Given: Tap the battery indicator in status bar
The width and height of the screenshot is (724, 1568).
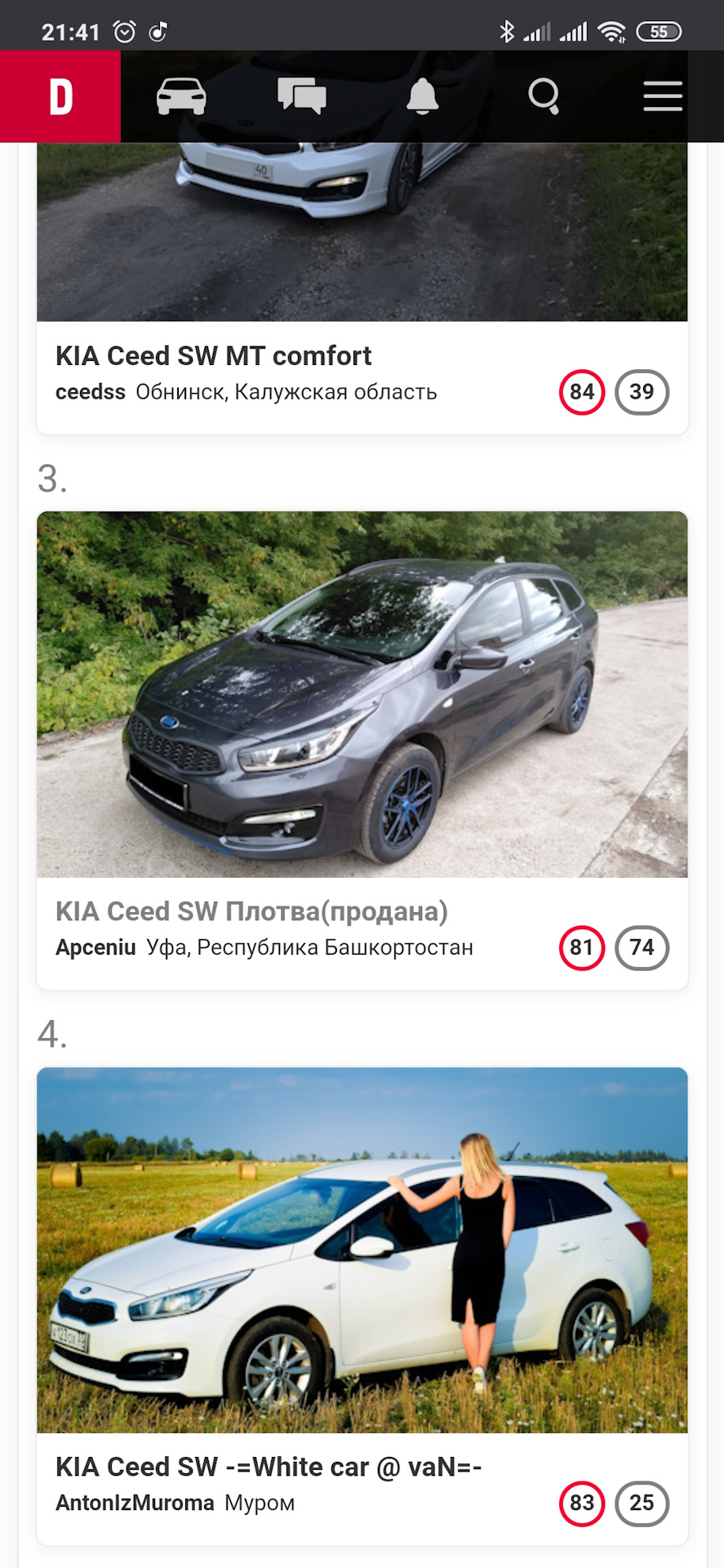Looking at the screenshot, I should click(x=658, y=31).
